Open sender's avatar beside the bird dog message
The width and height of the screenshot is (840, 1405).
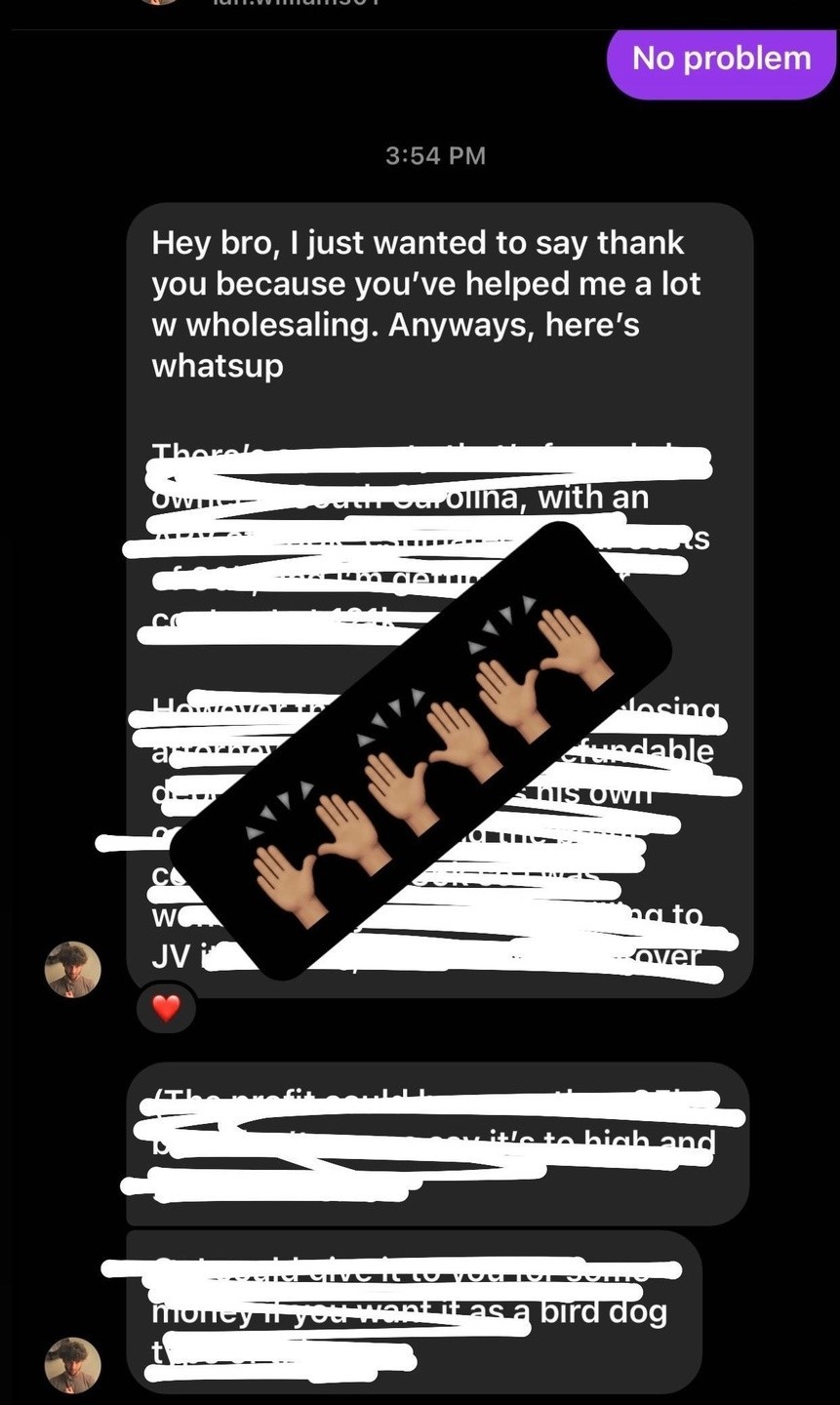point(73,1364)
